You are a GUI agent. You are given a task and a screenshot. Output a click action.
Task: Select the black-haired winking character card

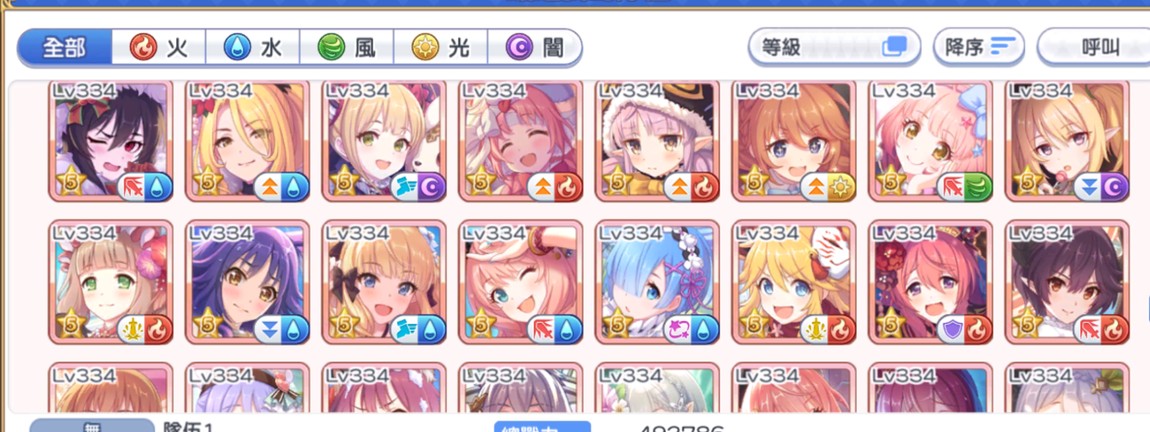(110, 141)
